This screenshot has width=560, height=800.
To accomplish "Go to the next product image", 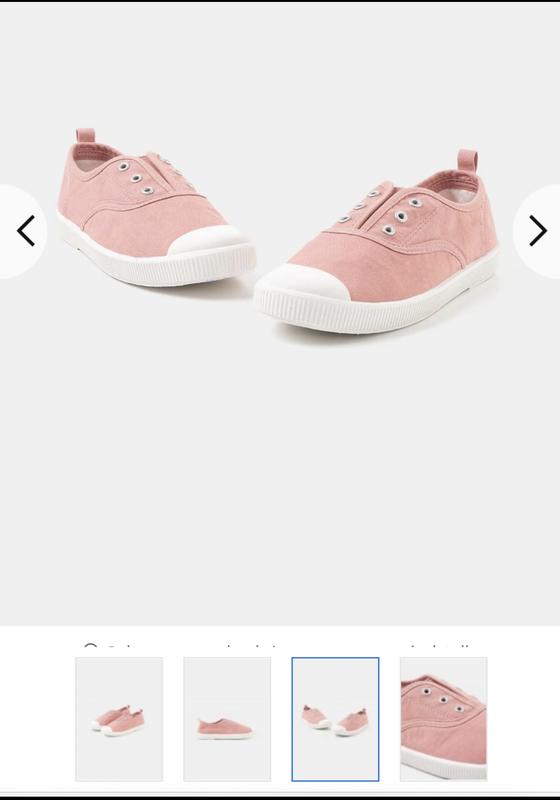I will click(537, 231).
